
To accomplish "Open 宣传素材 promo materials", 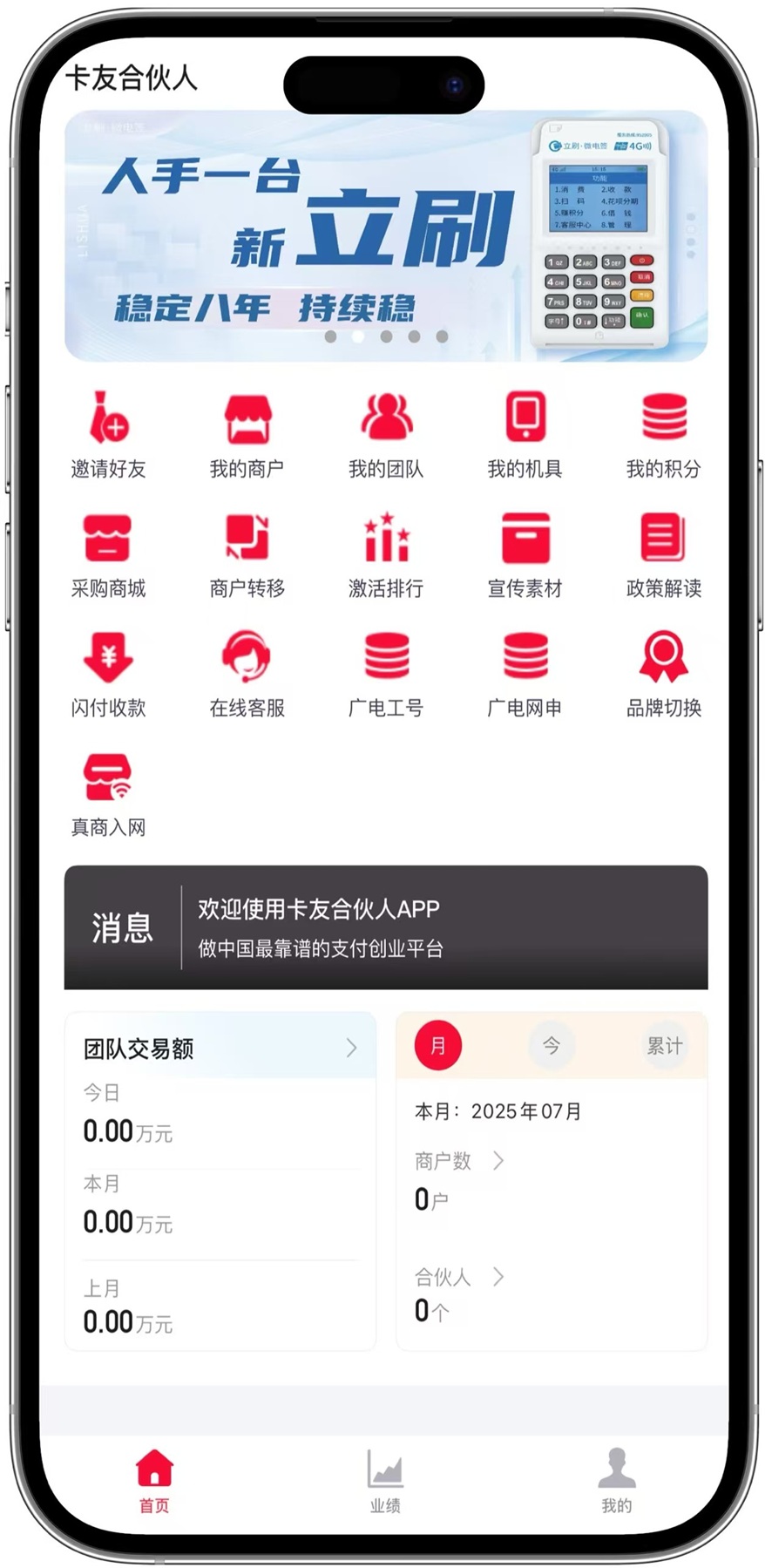I will [x=525, y=553].
